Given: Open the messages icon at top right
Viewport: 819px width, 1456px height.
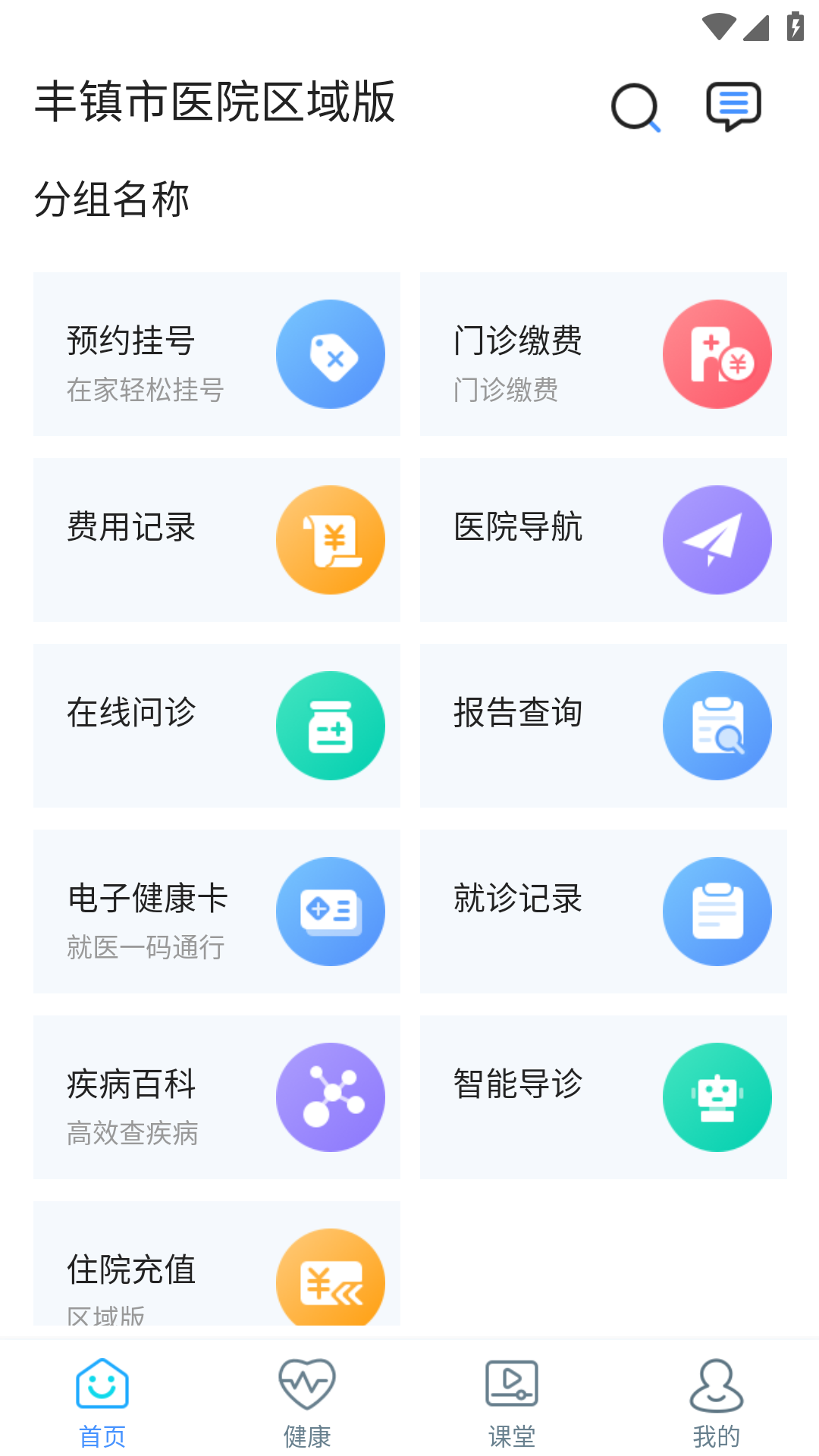Looking at the screenshot, I should (x=733, y=106).
